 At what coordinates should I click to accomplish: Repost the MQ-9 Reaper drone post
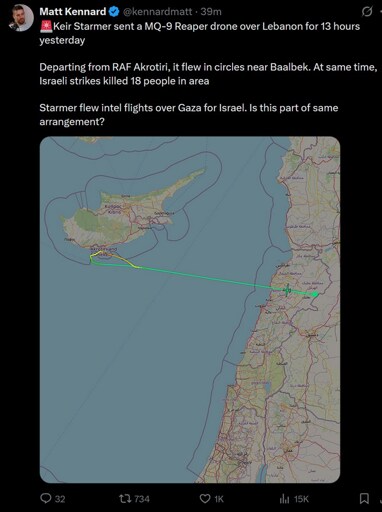pyautogui.click(x=134, y=499)
